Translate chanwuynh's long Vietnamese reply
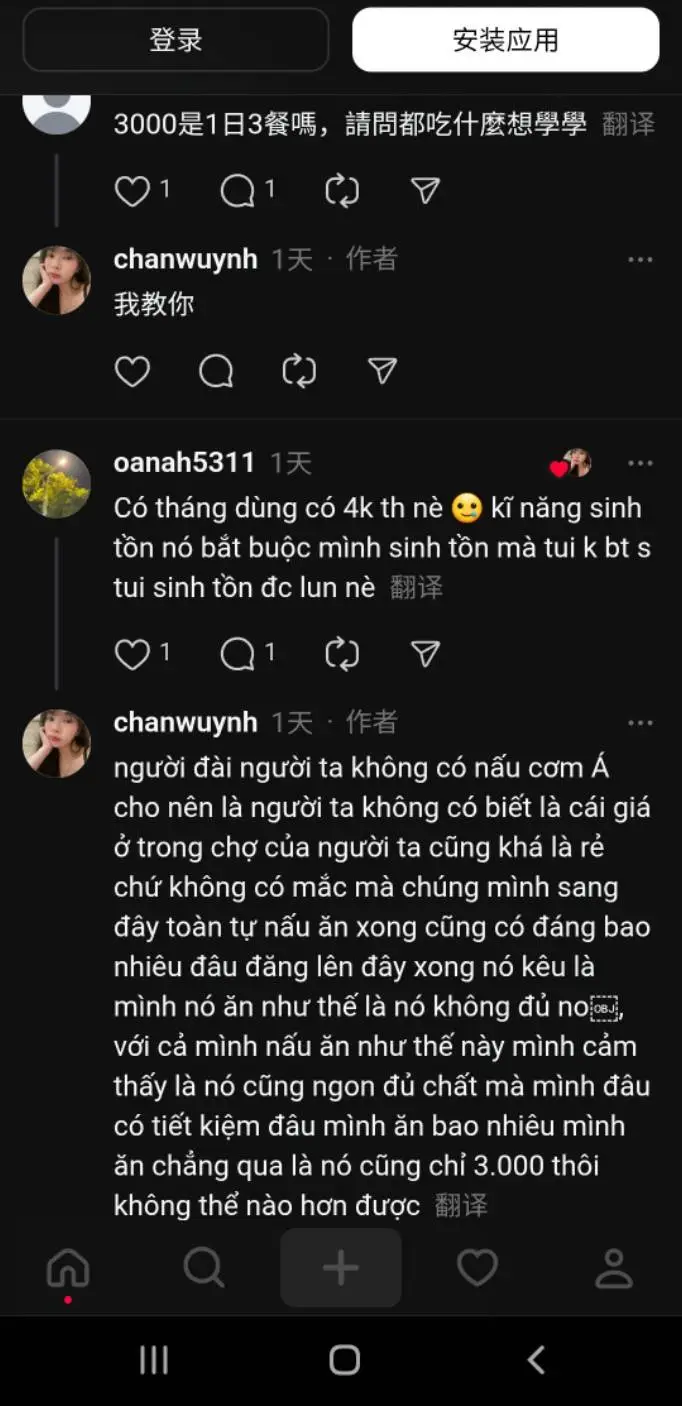Viewport: 682px width, 1406px height. [x=461, y=1206]
